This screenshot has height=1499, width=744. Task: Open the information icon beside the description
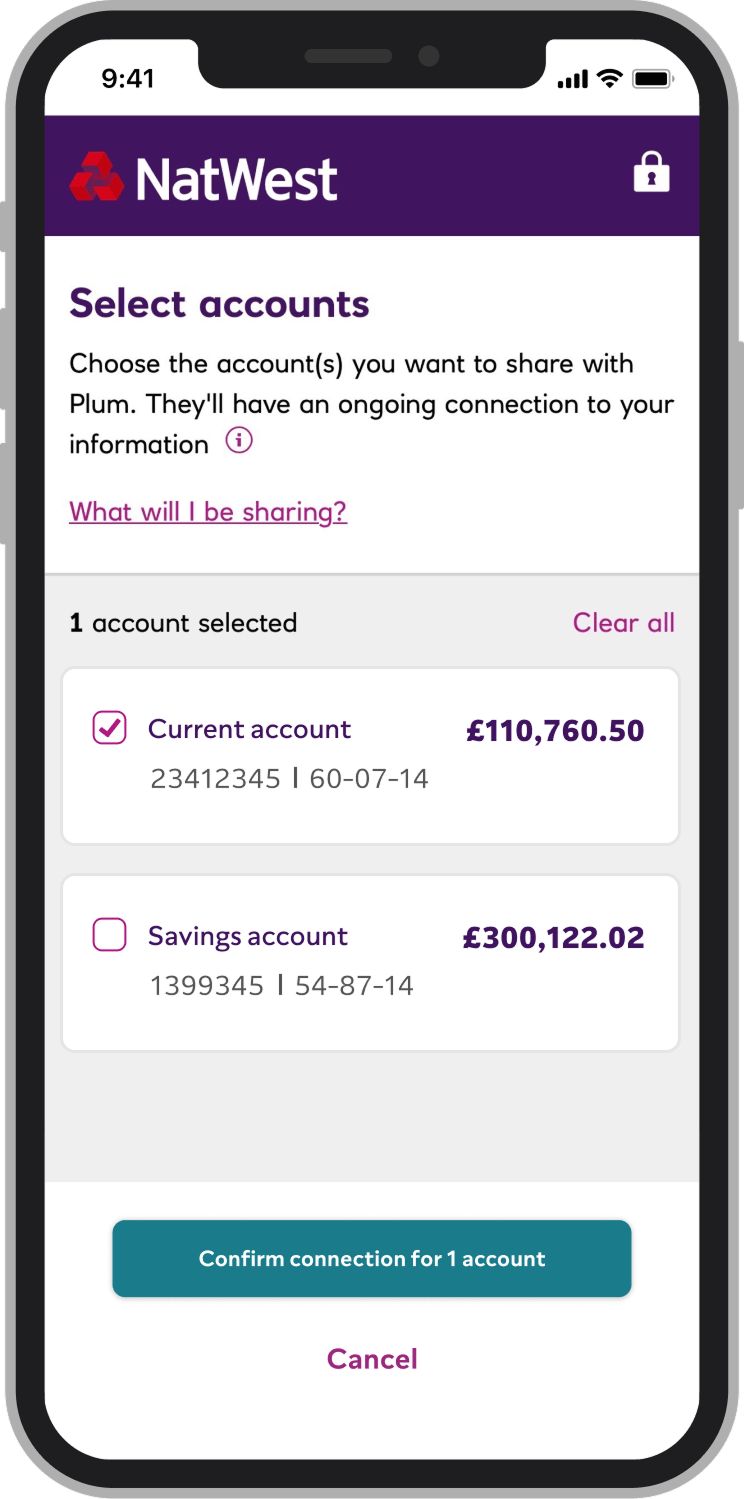pos(239,441)
